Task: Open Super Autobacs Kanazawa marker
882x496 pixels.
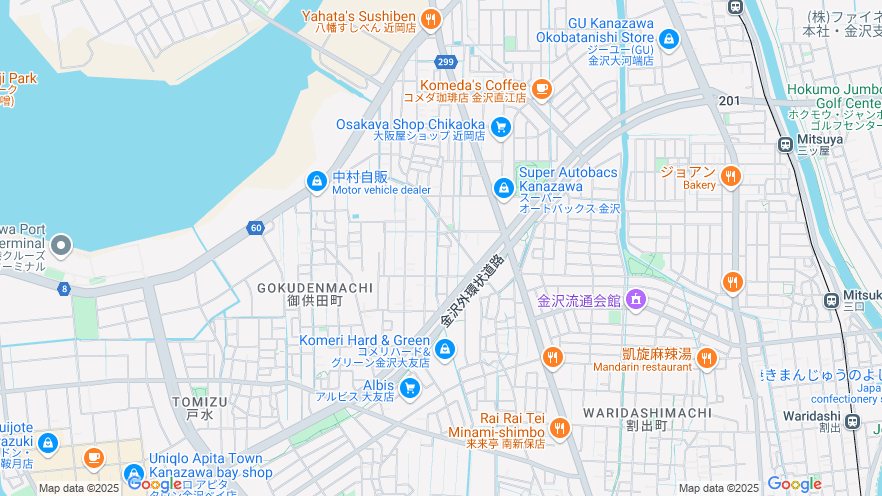Action: tap(504, 187)
